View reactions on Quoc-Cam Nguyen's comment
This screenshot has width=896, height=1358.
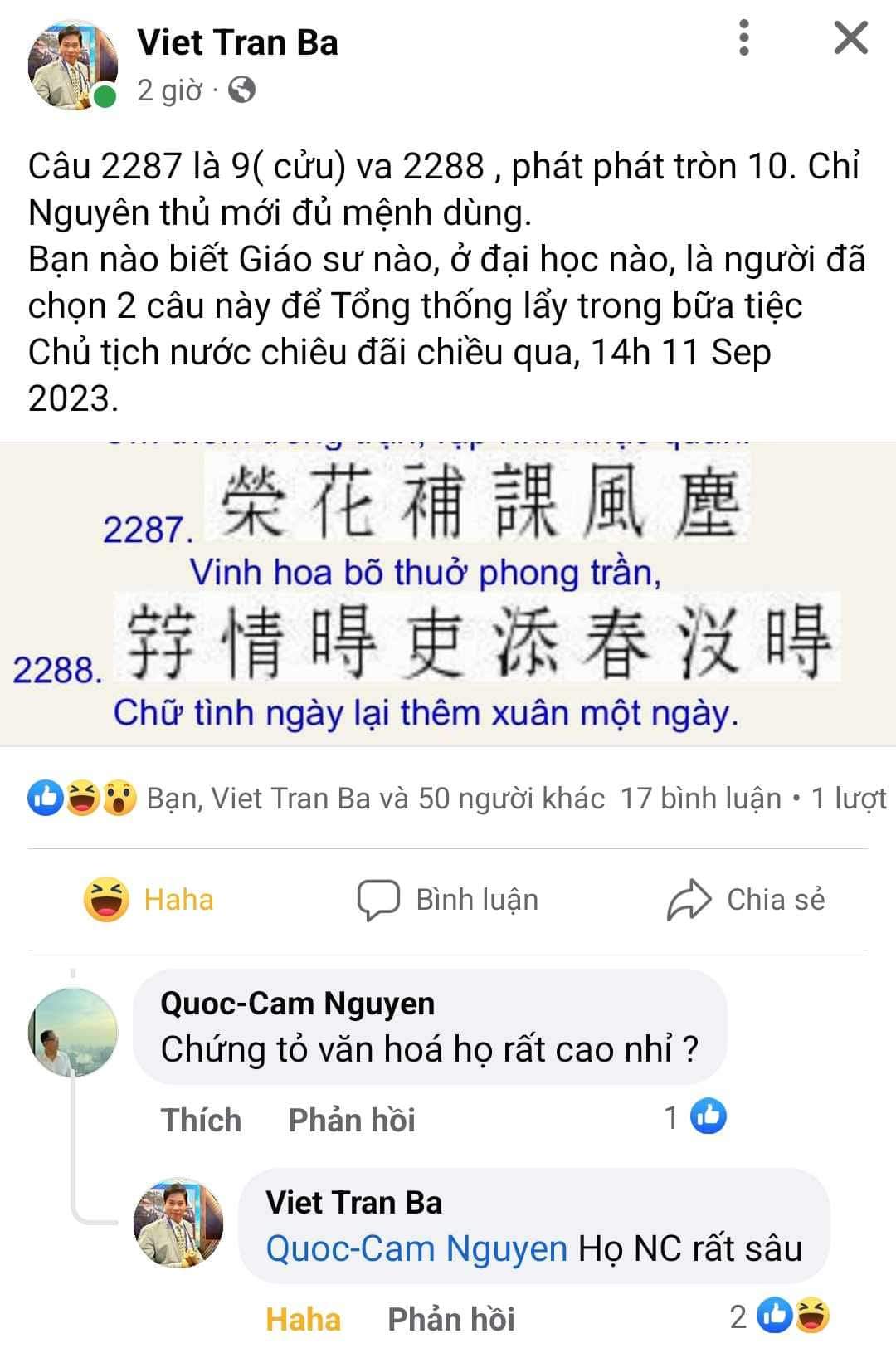pyautogui.click(x=697, y=1117)
